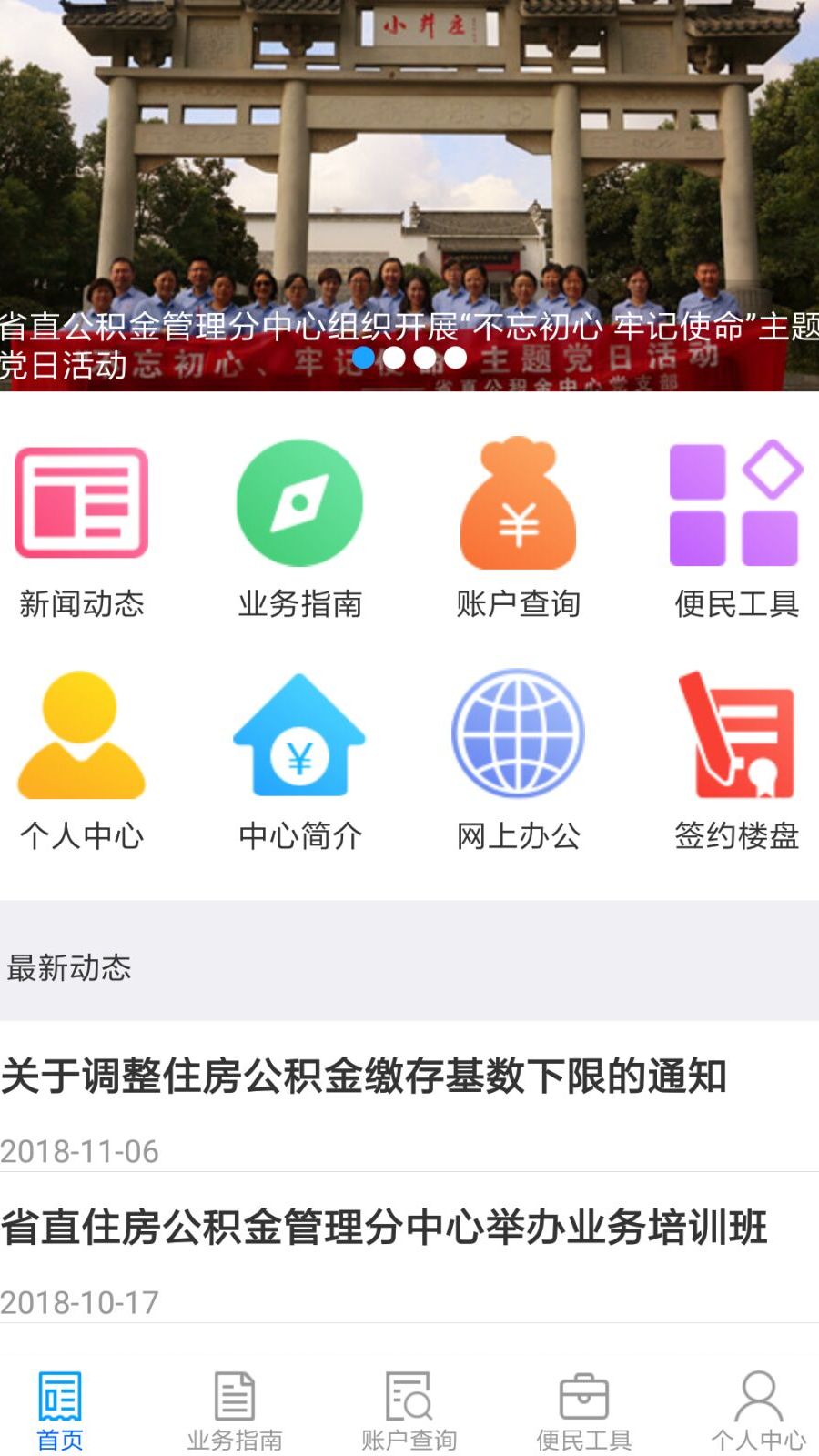Open 账户查询 money bag grid icon
This screenshot has width=819, height=1456.
[x=518, y=528]
